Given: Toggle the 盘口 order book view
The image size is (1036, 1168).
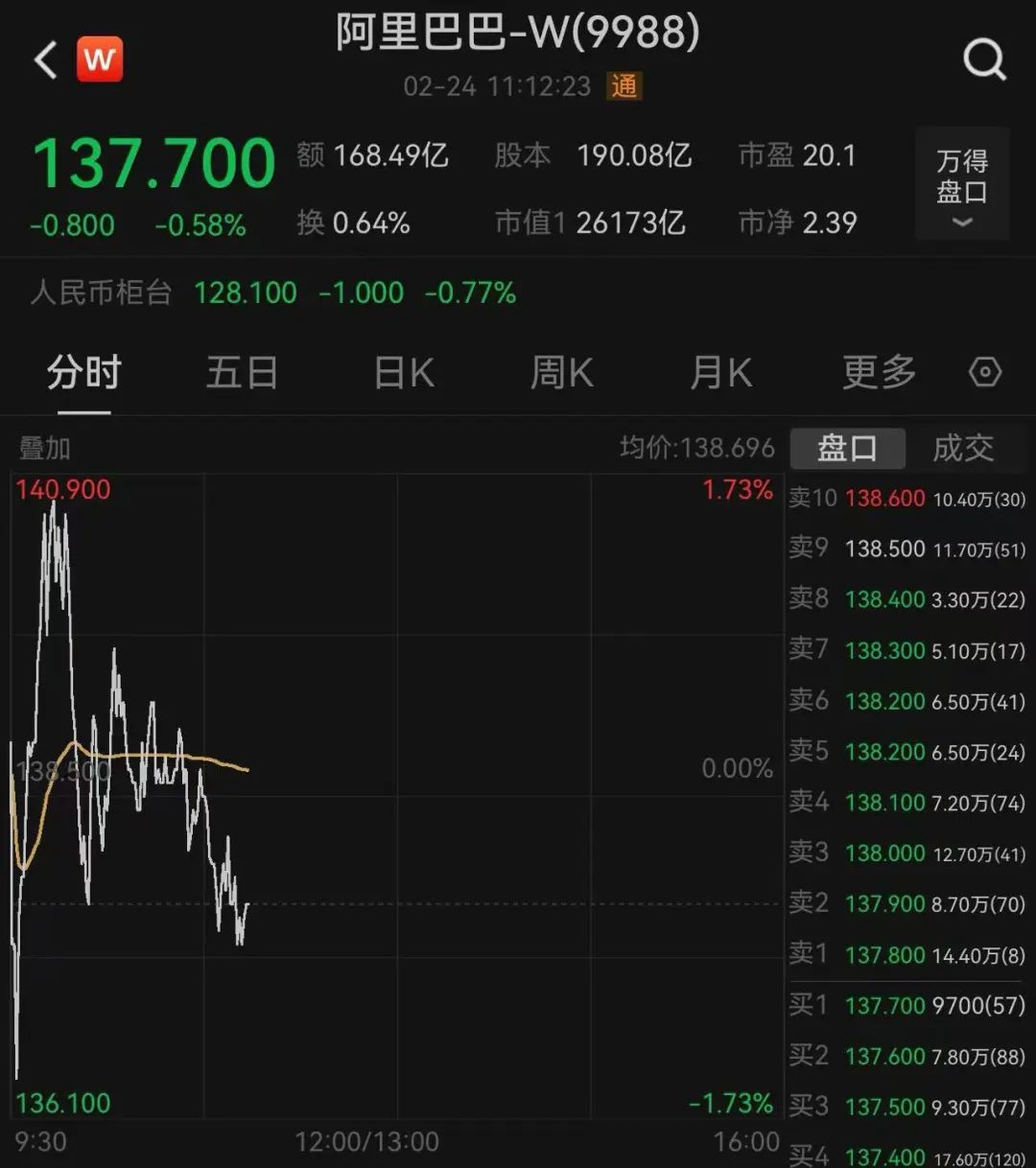Looking at the screenshot, I should [848, 448].
